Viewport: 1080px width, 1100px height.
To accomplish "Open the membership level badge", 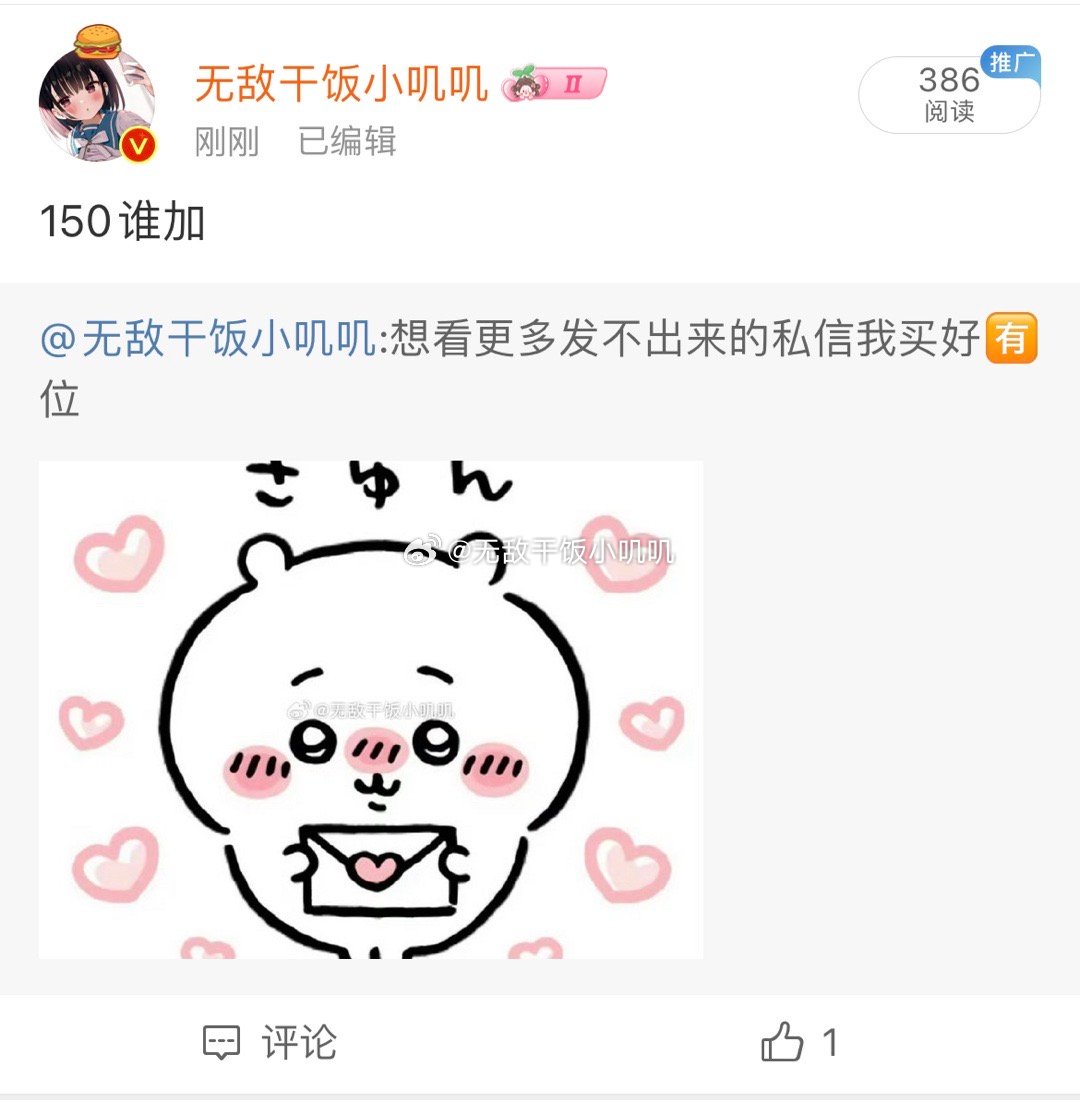I will [555, 85].
